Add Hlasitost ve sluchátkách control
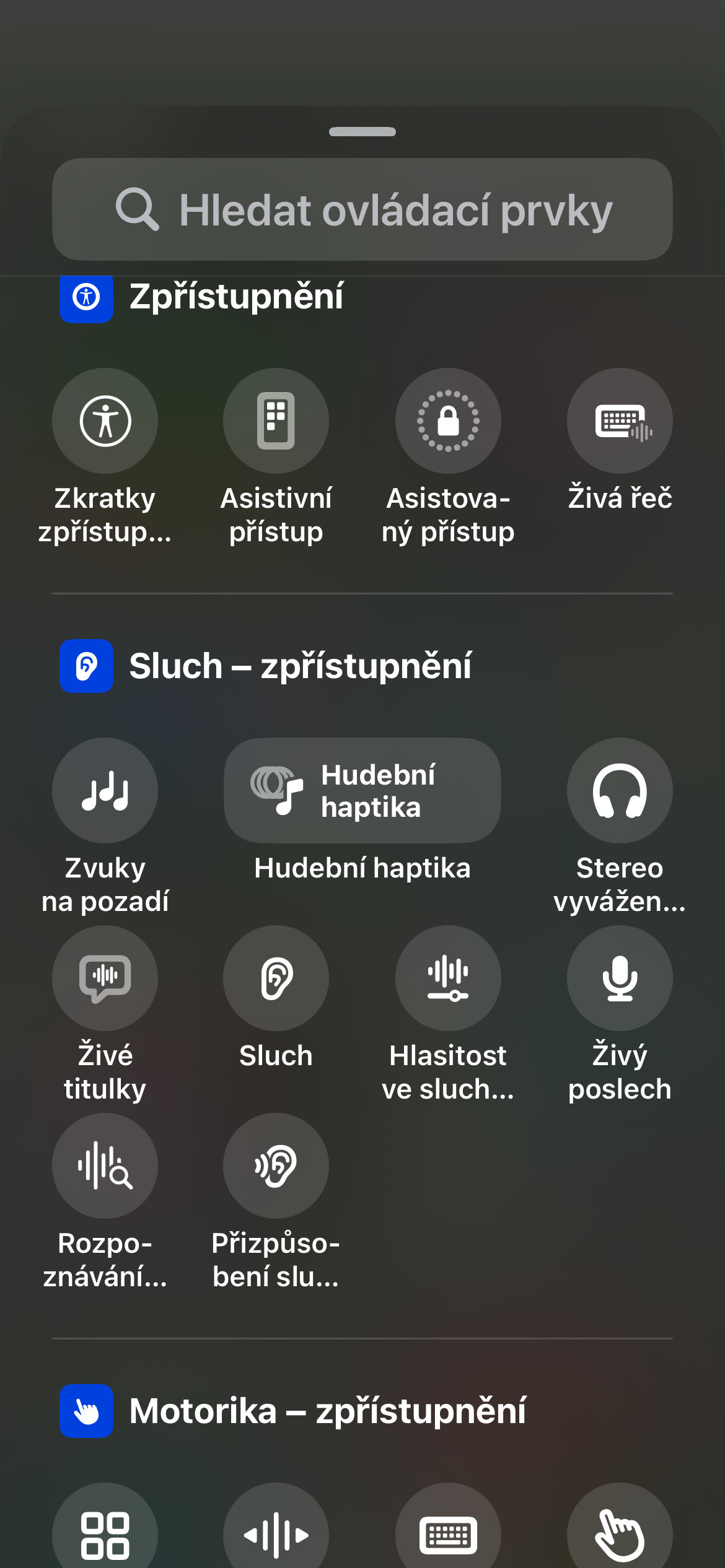The width and height of the screenshot is (725, 1568). [x=448, y=978]
